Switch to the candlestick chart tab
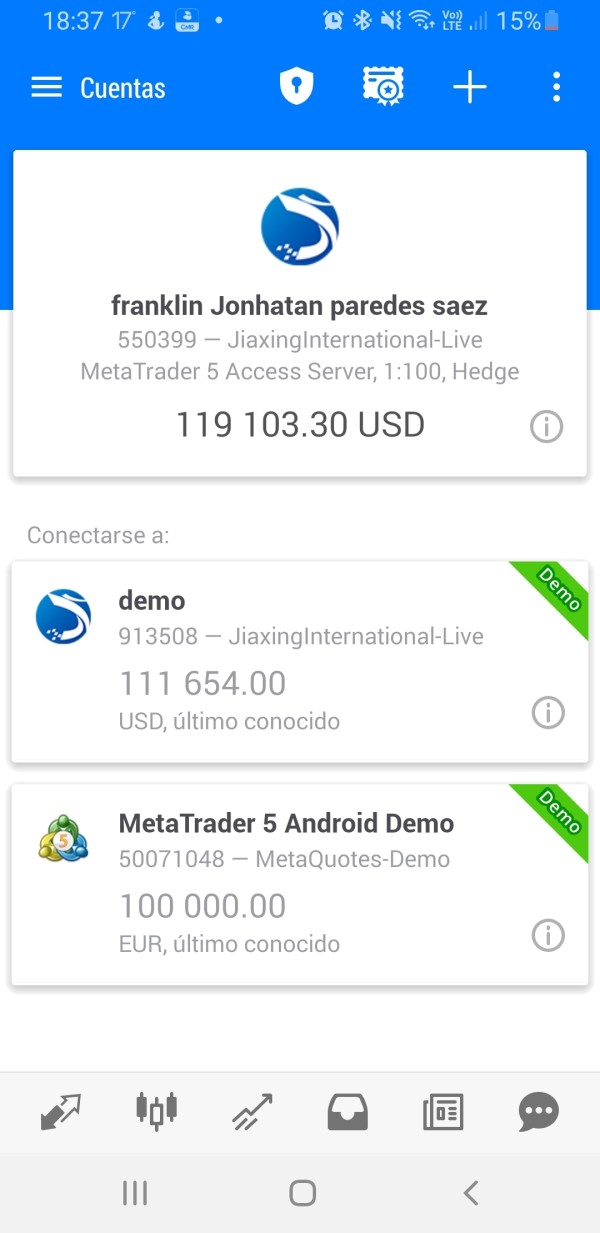Image resolution: width=600 pixels, height=1233 pixels. pos(156,1110)
